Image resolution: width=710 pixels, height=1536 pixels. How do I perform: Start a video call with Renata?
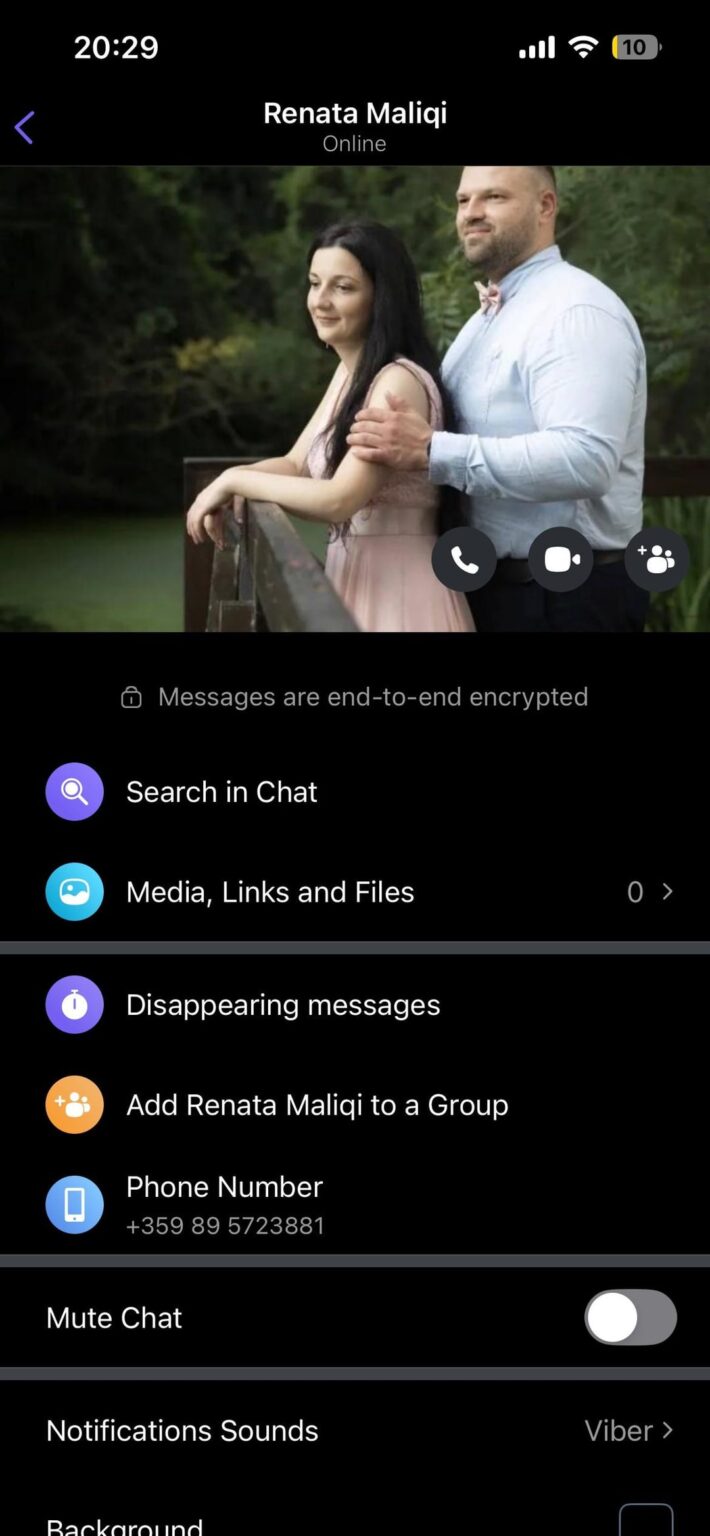tap(560, 560)
